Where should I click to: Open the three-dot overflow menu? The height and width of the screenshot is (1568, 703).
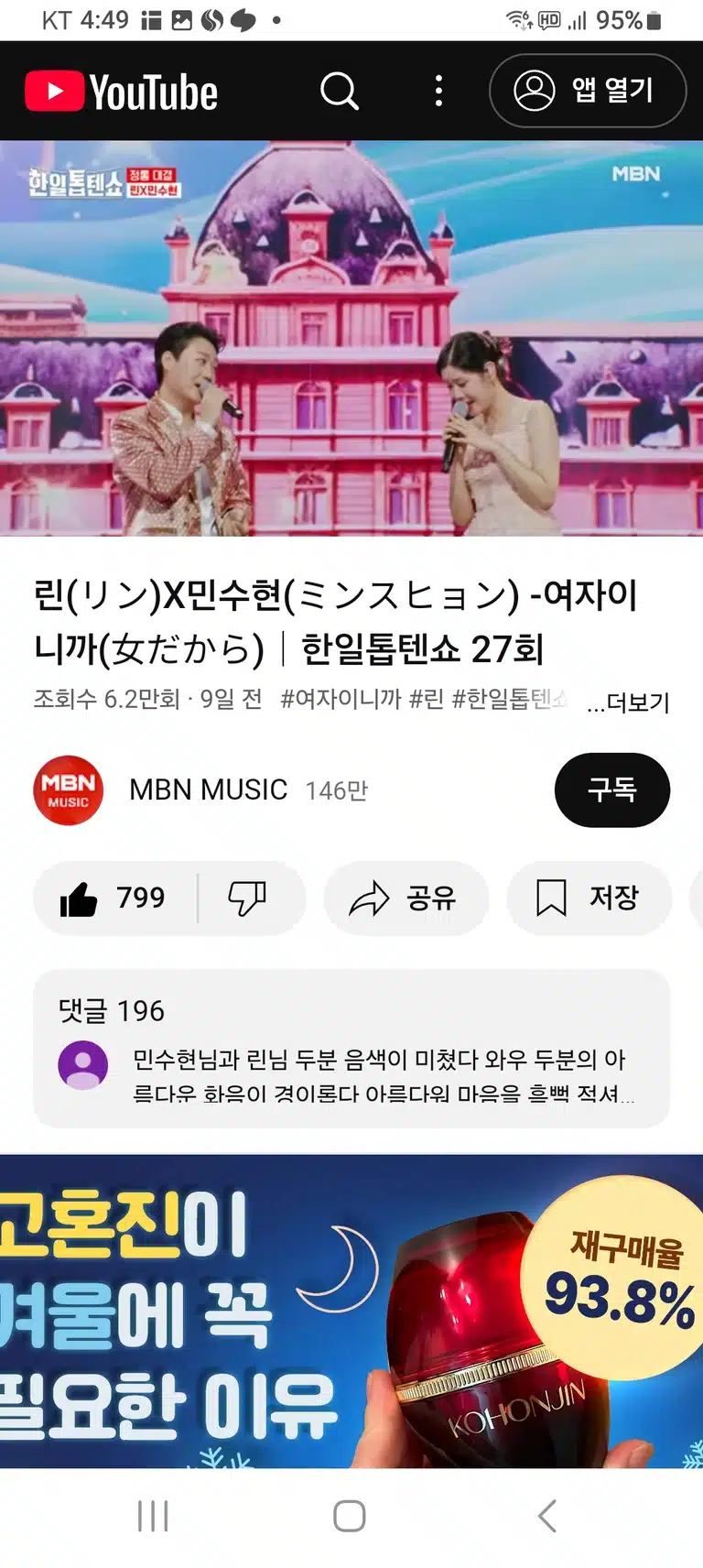click(x=439, y=91)
